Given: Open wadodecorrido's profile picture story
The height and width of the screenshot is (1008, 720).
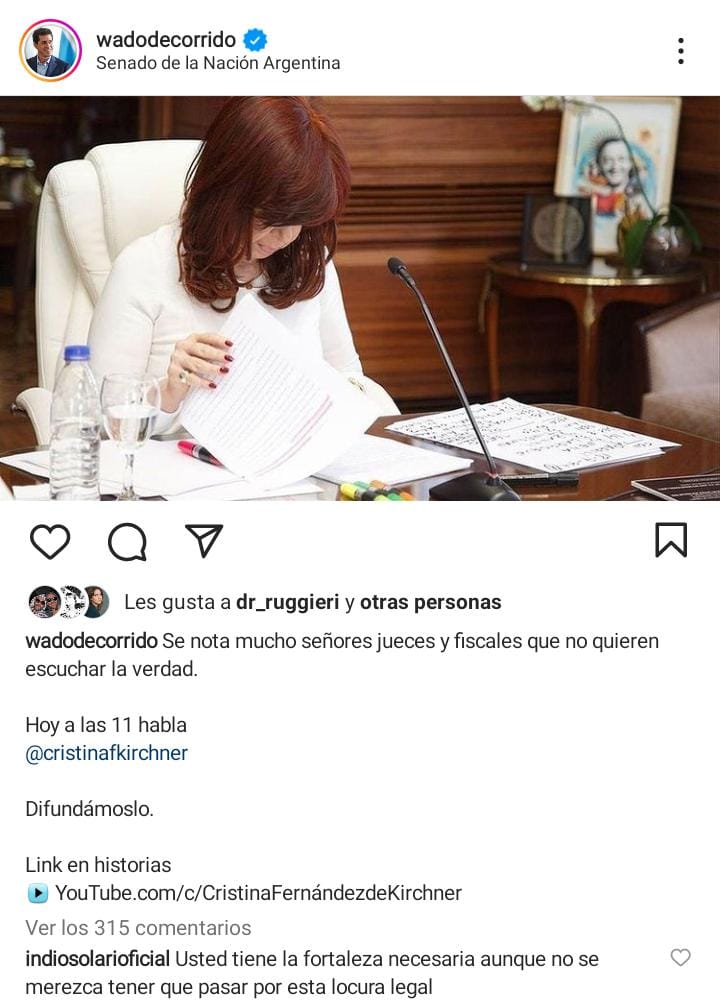Looking at the screenshot, I should (x=50, y=50).
